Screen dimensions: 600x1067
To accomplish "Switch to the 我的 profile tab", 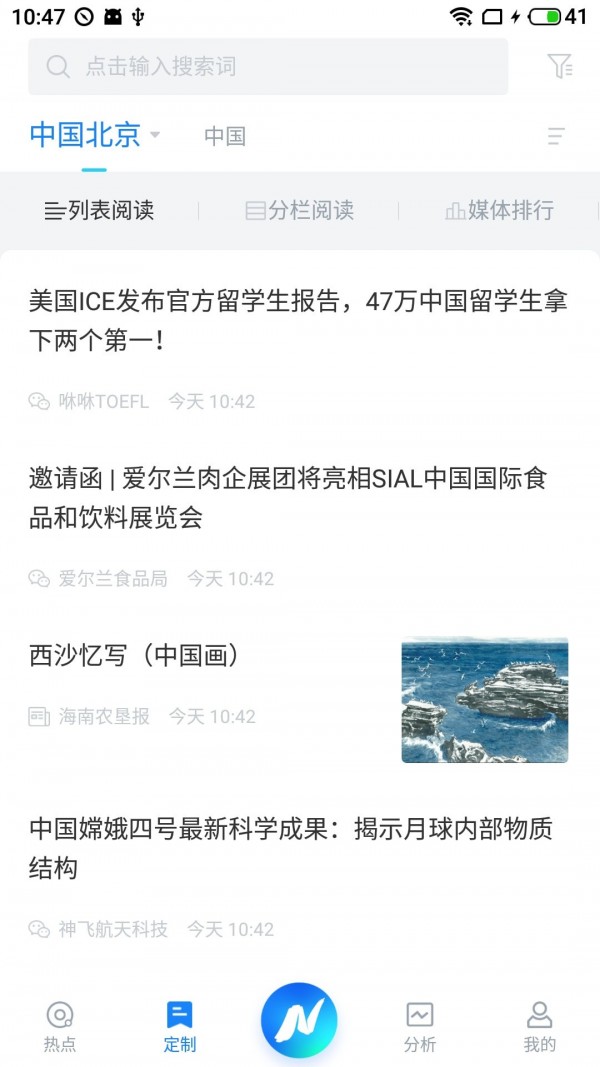I will (539, 1027).
